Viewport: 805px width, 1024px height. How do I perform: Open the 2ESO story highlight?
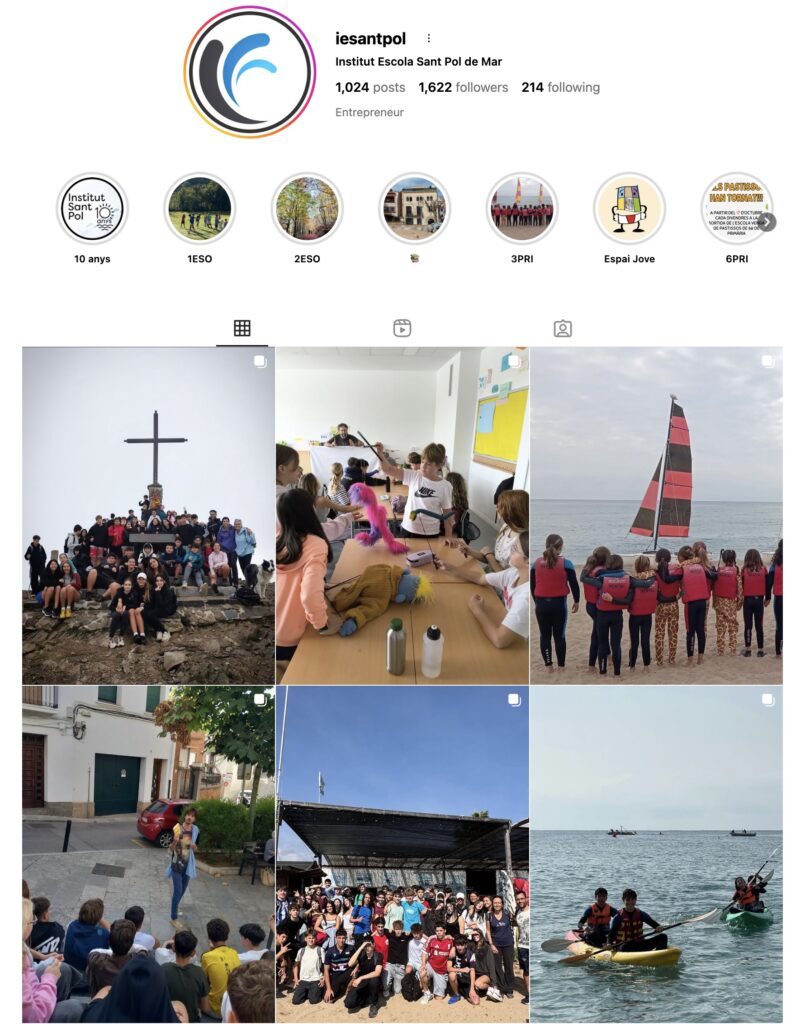pos(307,209)
